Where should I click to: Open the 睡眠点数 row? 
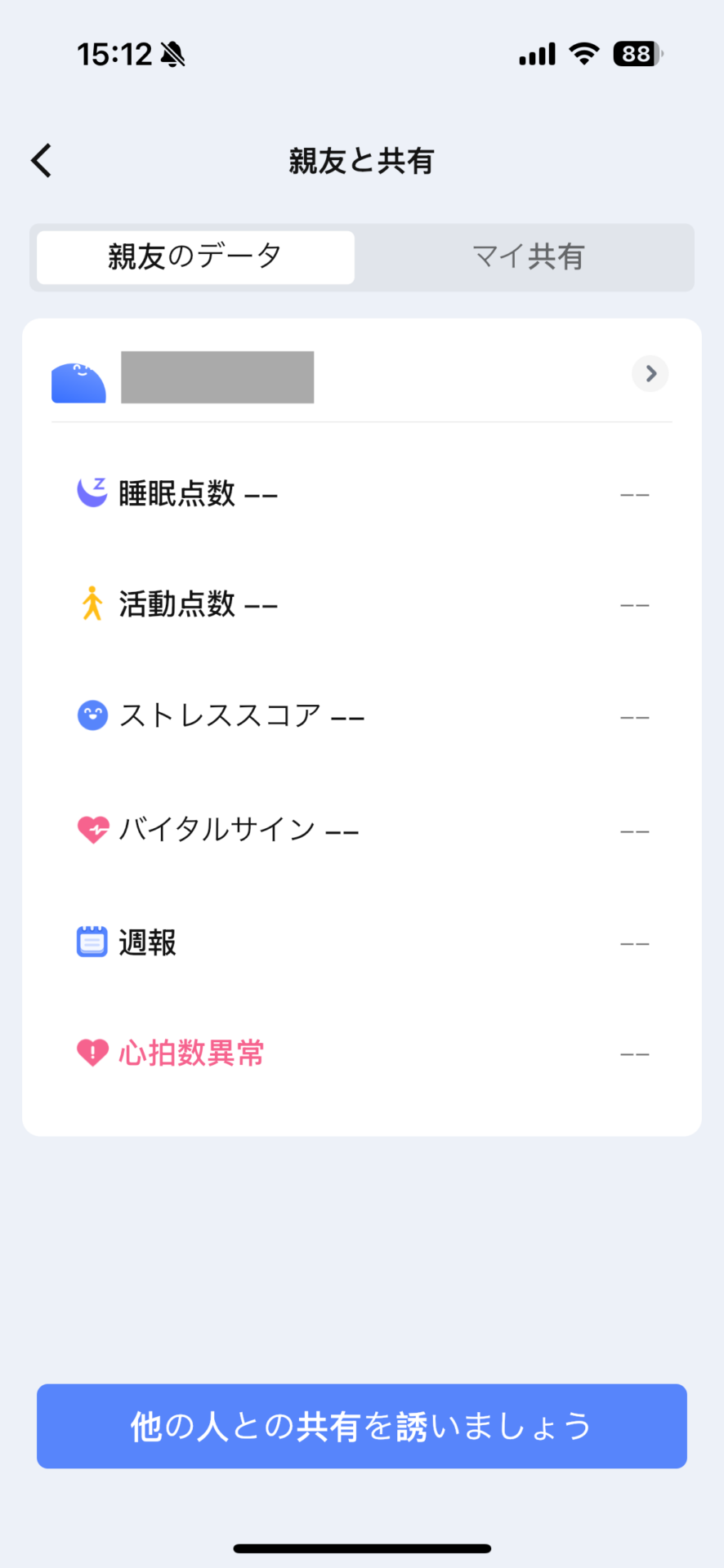pos(362,493)
